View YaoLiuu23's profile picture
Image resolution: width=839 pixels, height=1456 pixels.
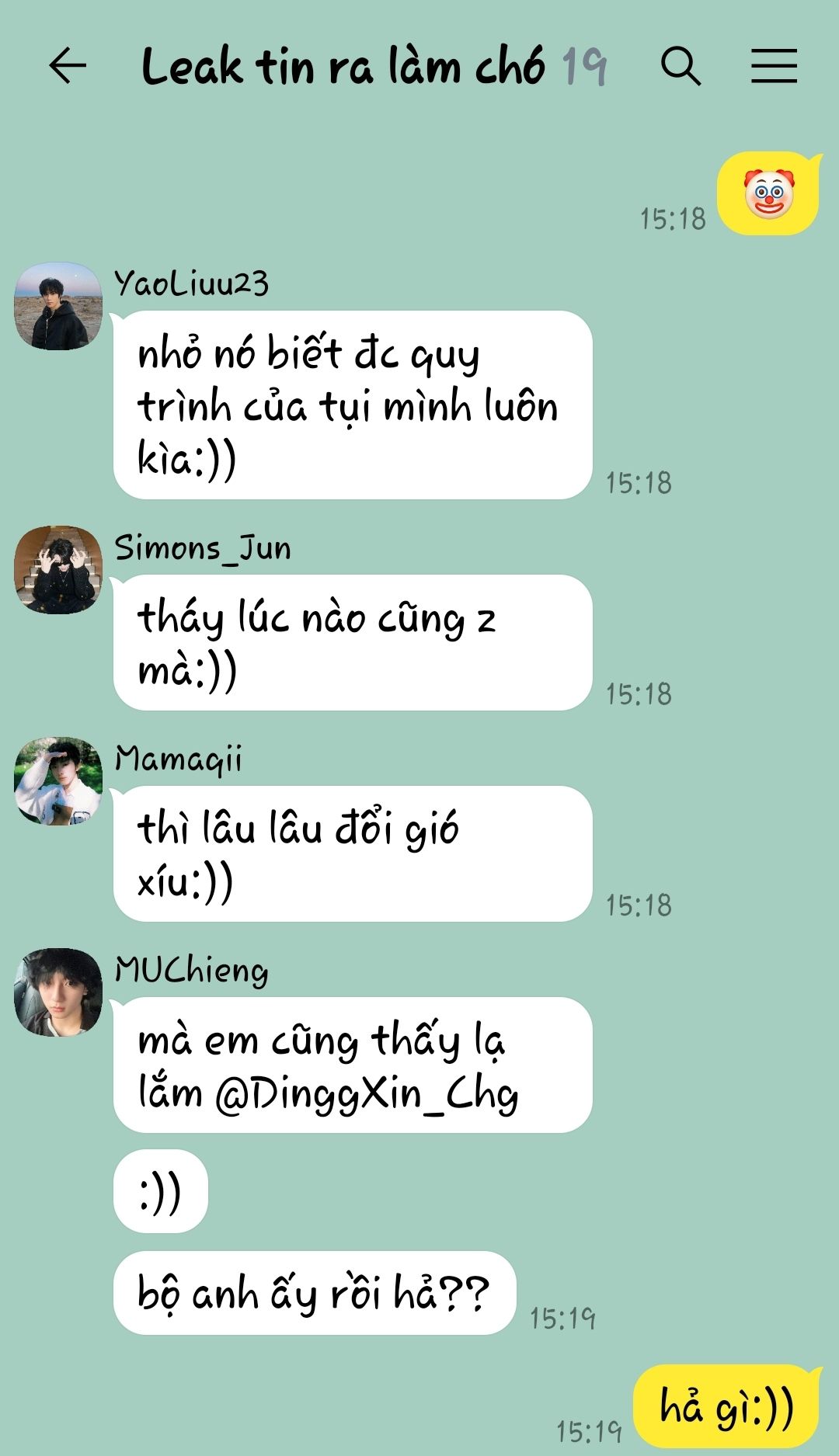point(58,306)
